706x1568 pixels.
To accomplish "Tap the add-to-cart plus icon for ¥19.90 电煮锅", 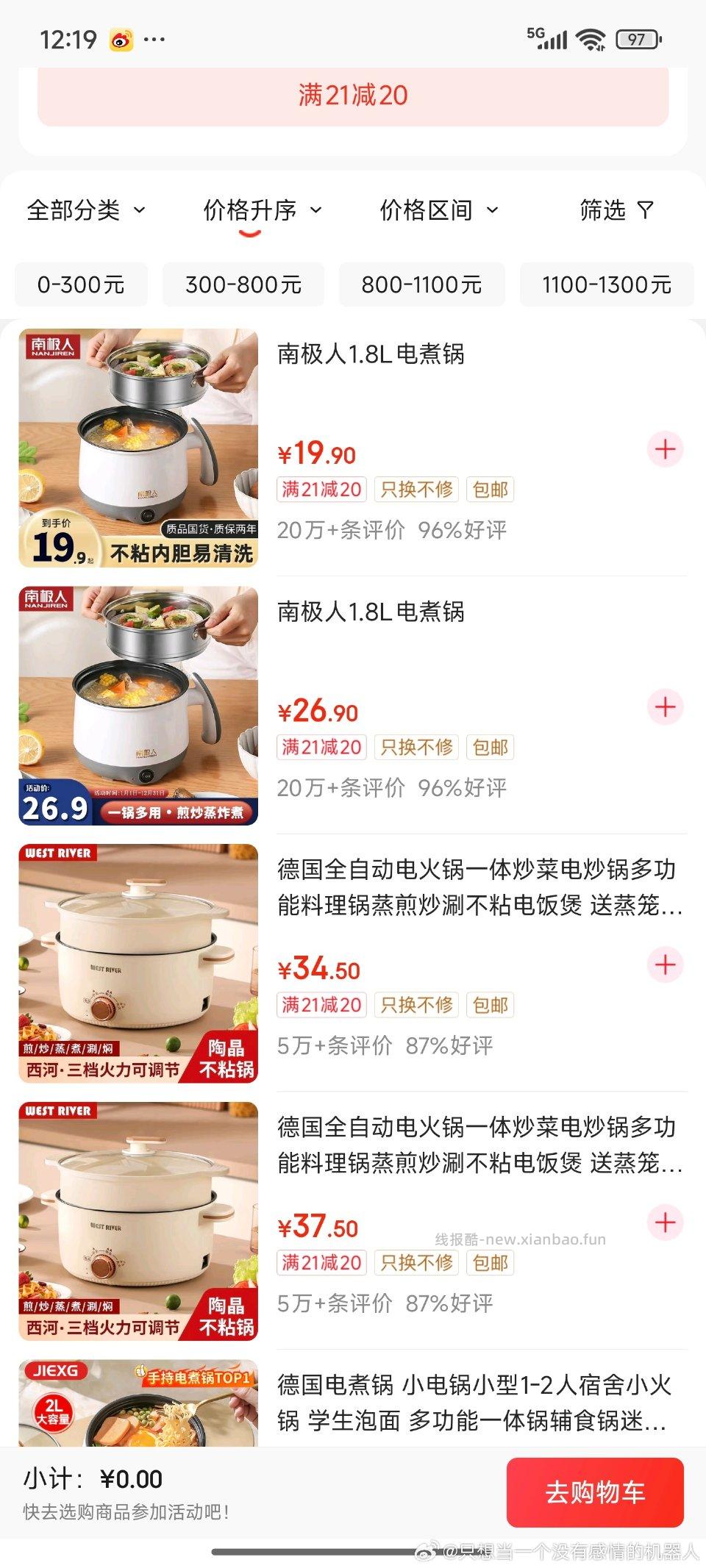I will [x=664, y=448].
